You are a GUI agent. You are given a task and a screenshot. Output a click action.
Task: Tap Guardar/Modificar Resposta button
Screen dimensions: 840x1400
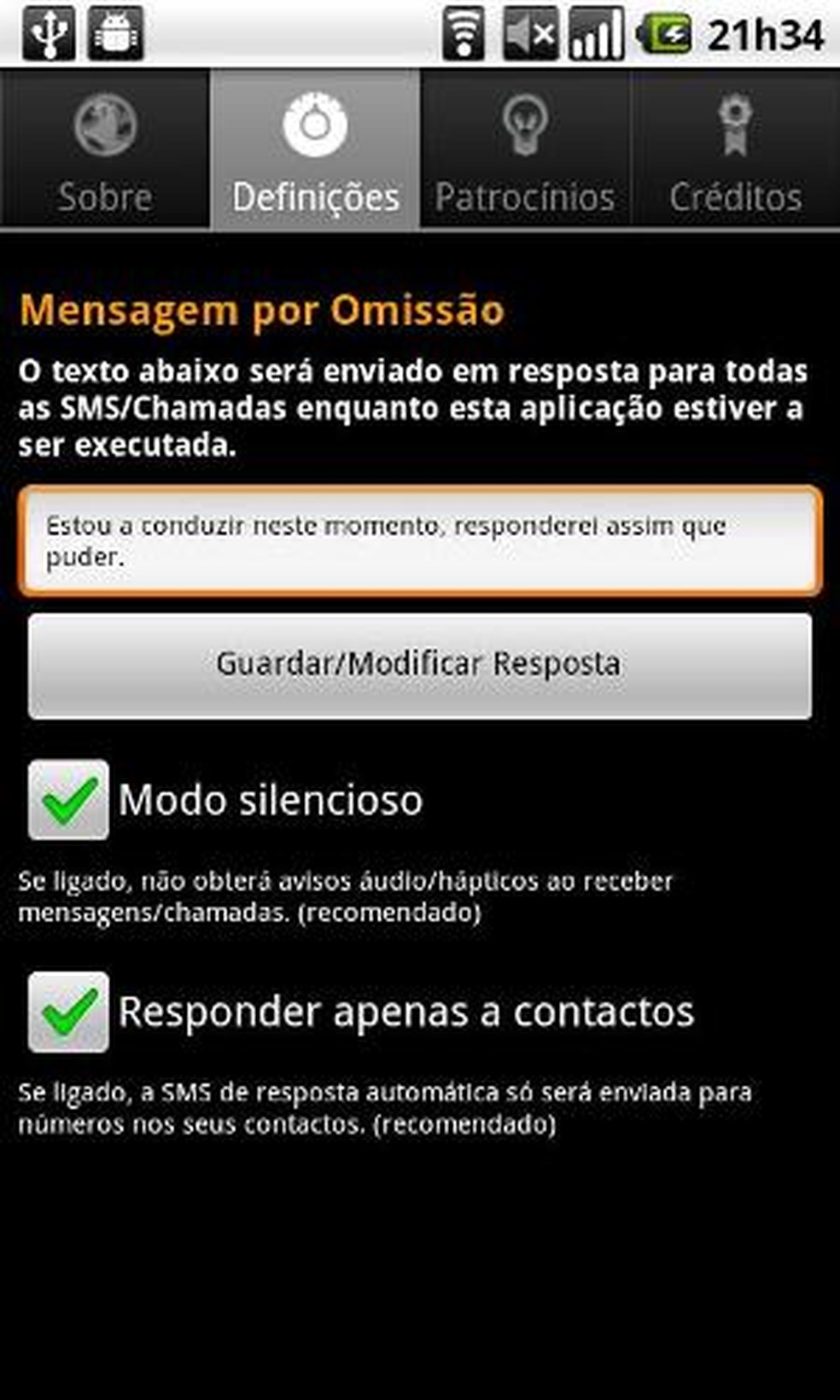[419, 665]
